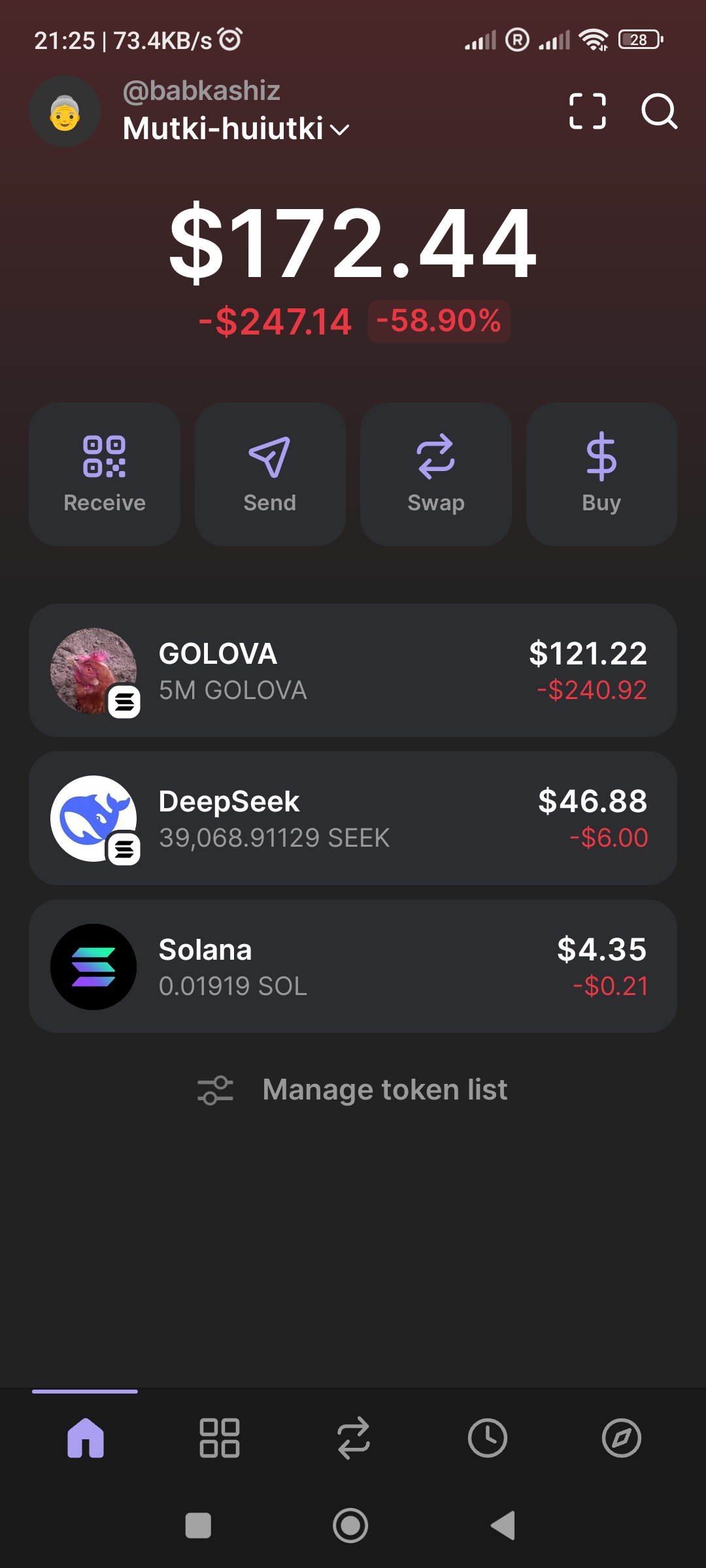706x1568 pixels.
Task: Switch to the explore compass tab
Action: tap(621, 1437)
